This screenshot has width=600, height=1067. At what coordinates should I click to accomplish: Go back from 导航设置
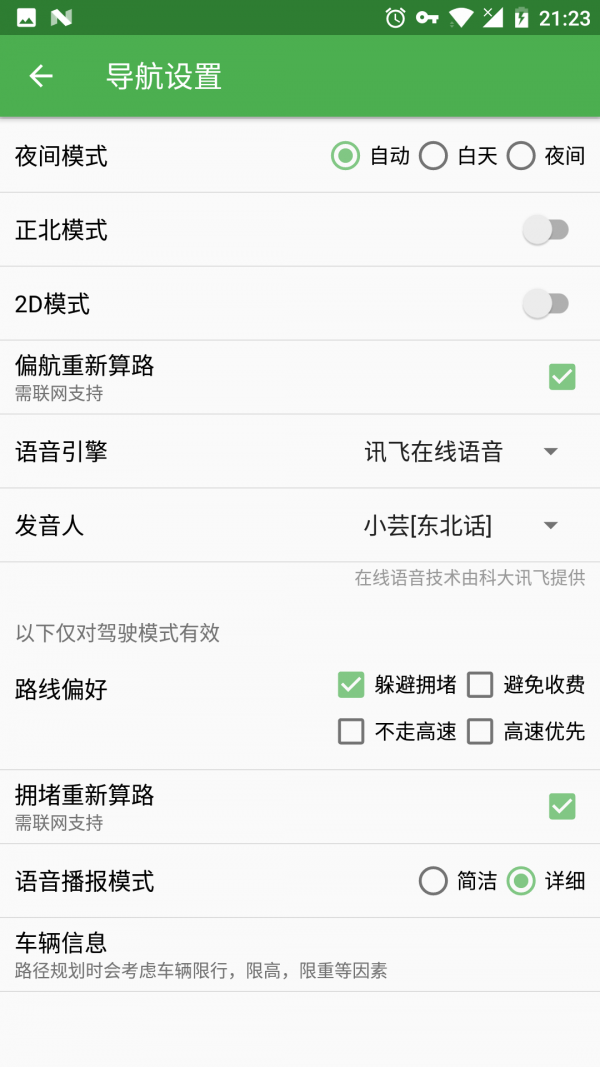click(x=41, y=76)
